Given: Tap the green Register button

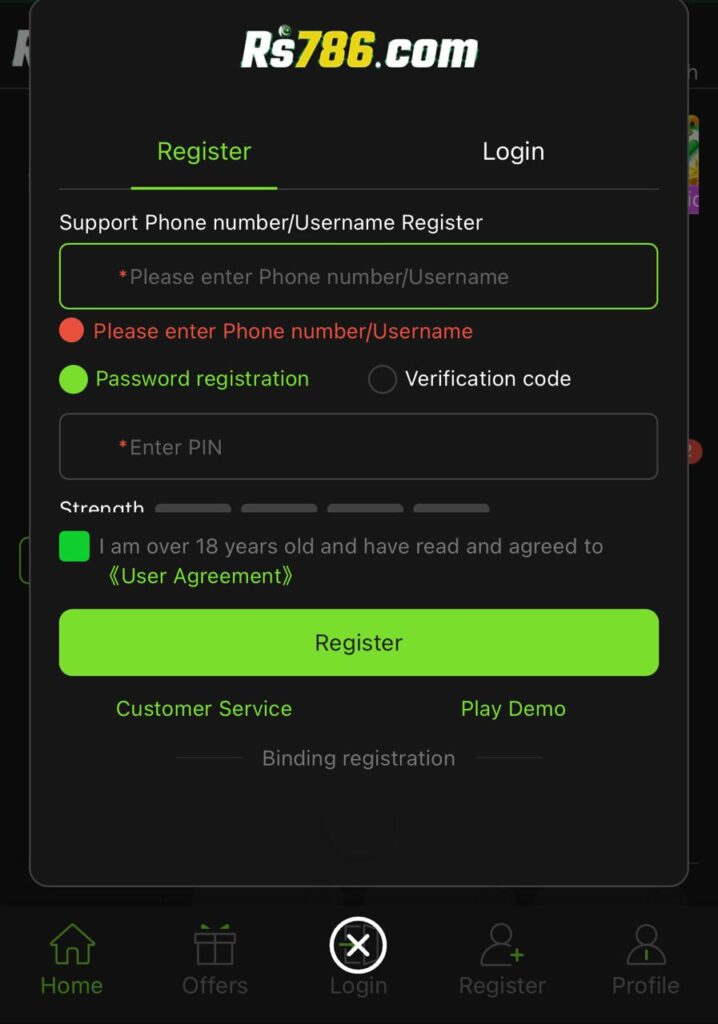Looking at the screenshot, I should point(358,643).
